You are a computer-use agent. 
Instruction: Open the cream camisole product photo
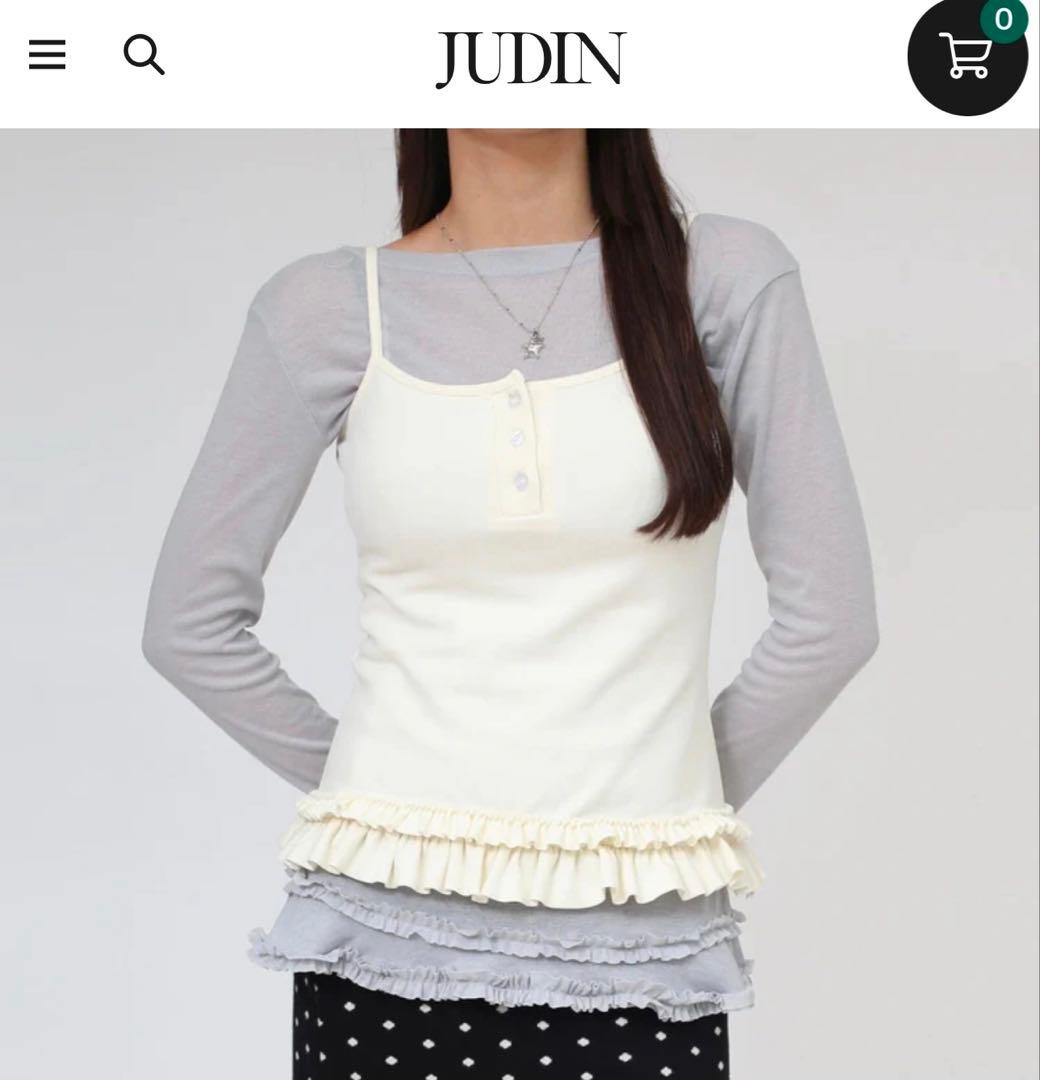(x=520, y=600)
